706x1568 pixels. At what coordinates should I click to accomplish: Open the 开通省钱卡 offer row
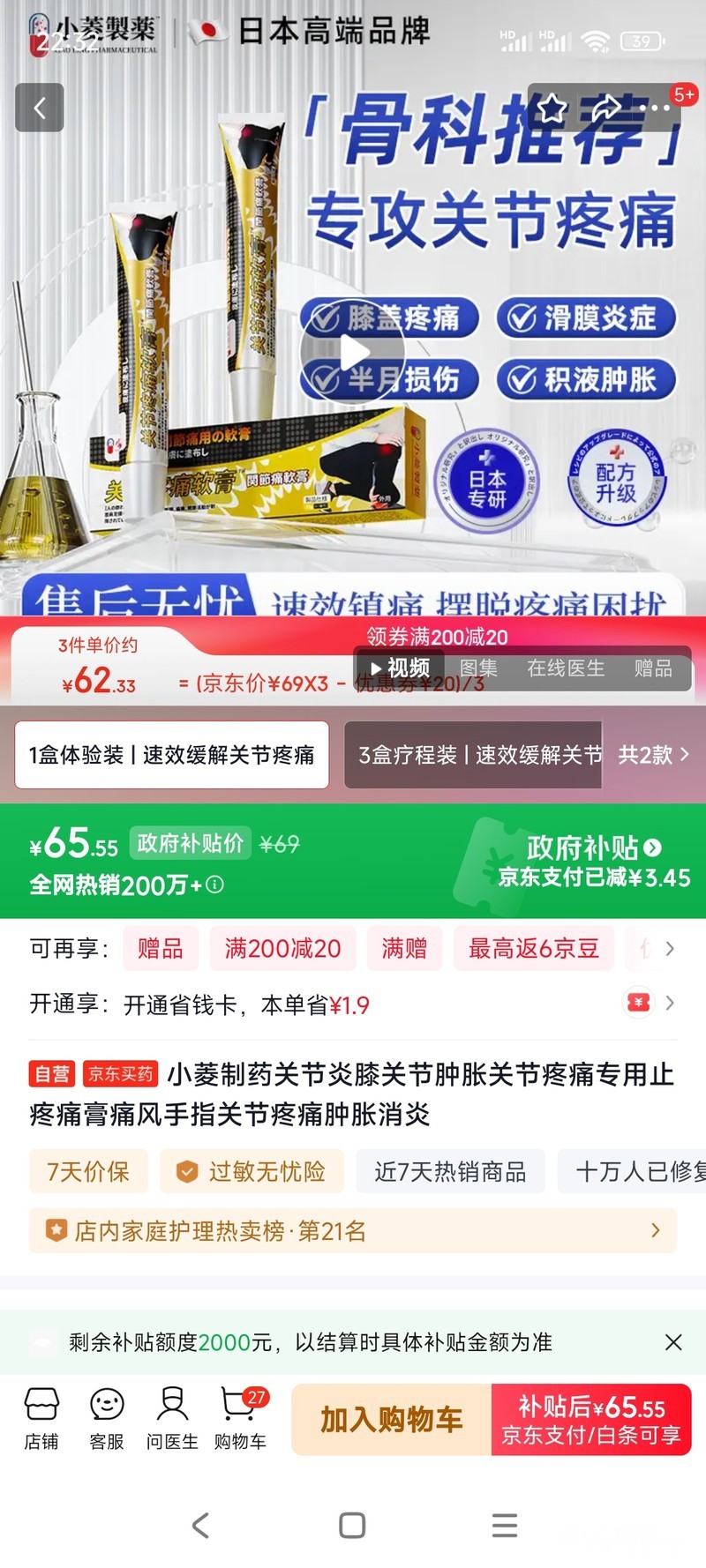pyautogui.click(x=353, y=1004)
